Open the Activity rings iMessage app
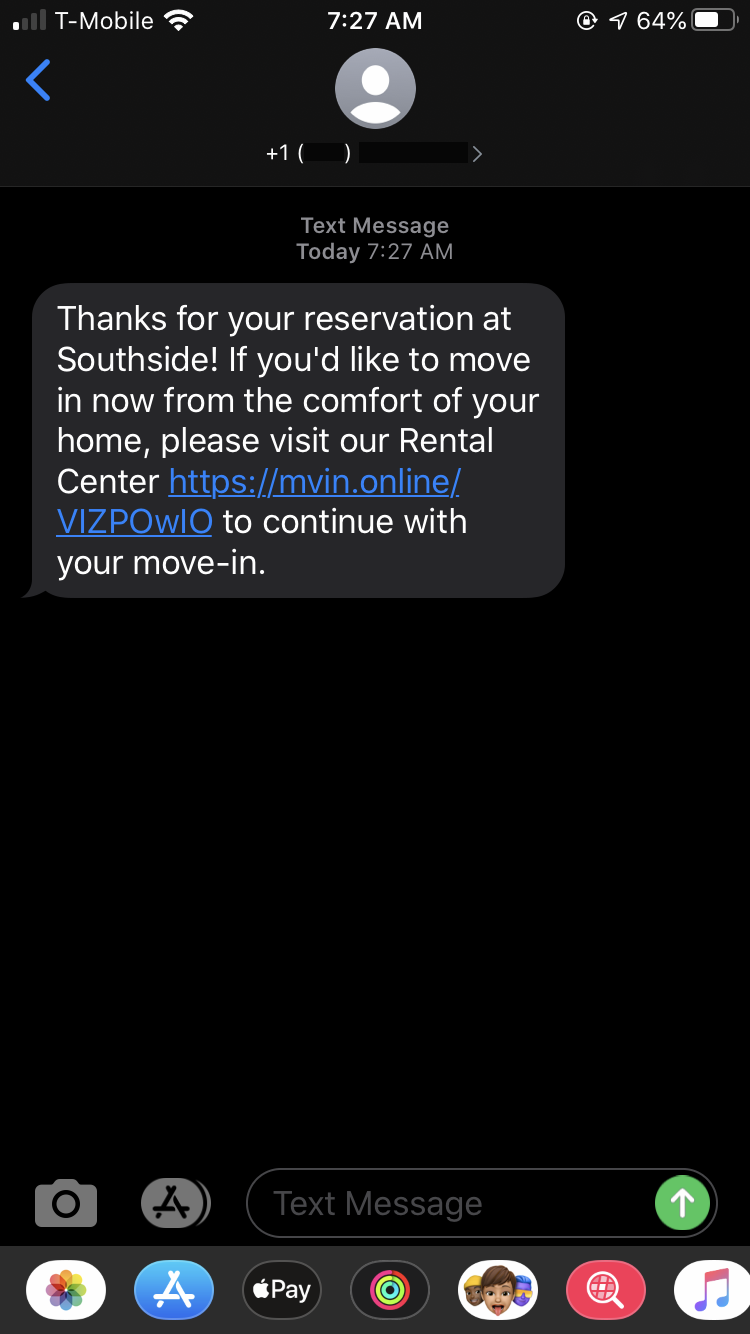 coord(389,1290)
